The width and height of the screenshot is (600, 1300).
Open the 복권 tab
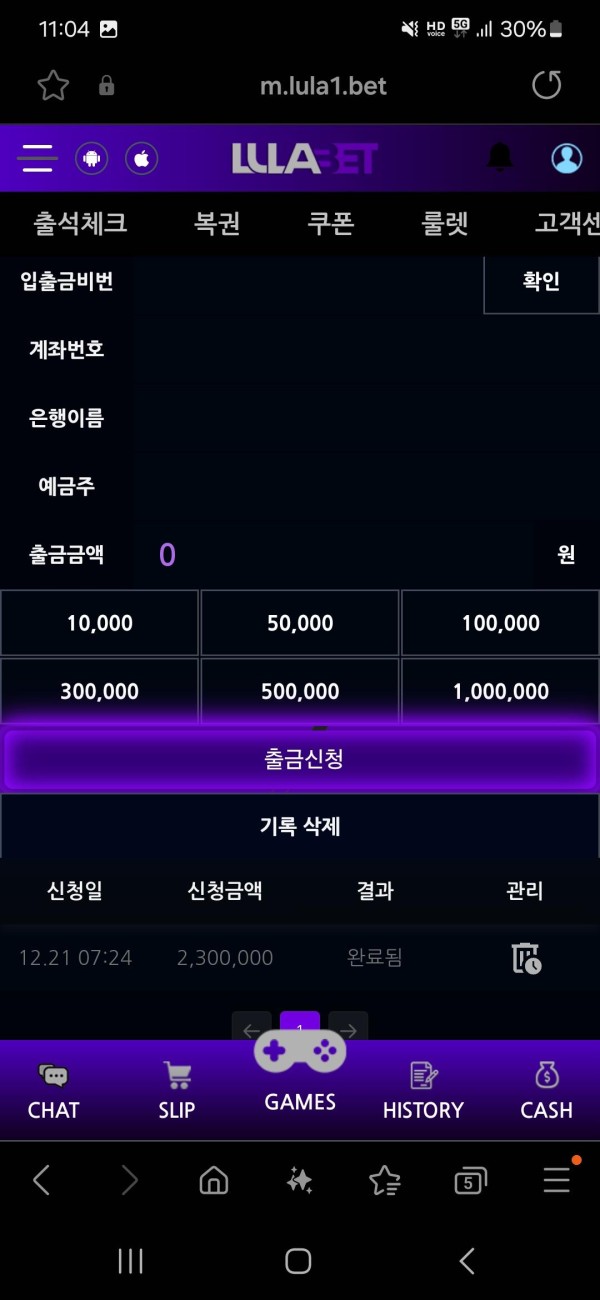click(x=217, y=222)
